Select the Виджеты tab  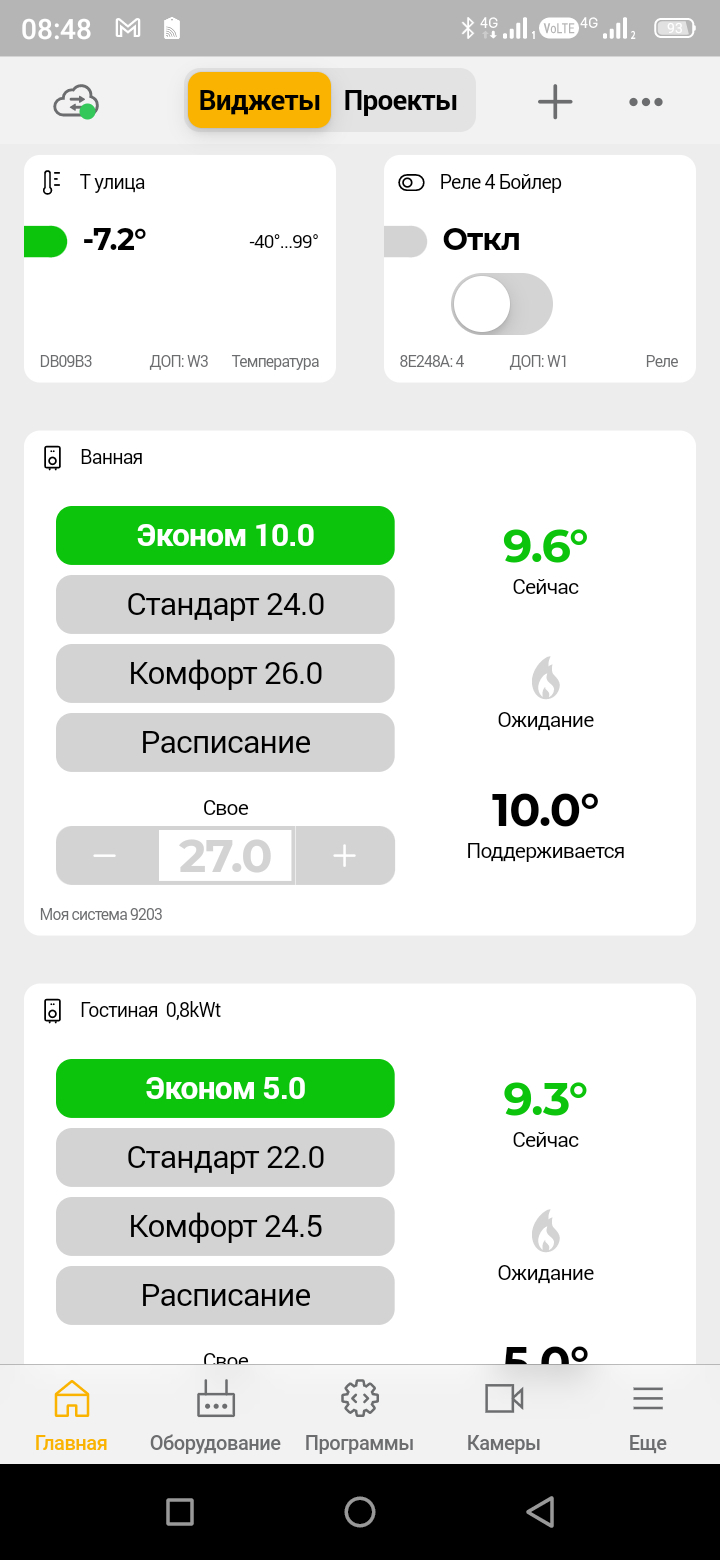point(259,101)
